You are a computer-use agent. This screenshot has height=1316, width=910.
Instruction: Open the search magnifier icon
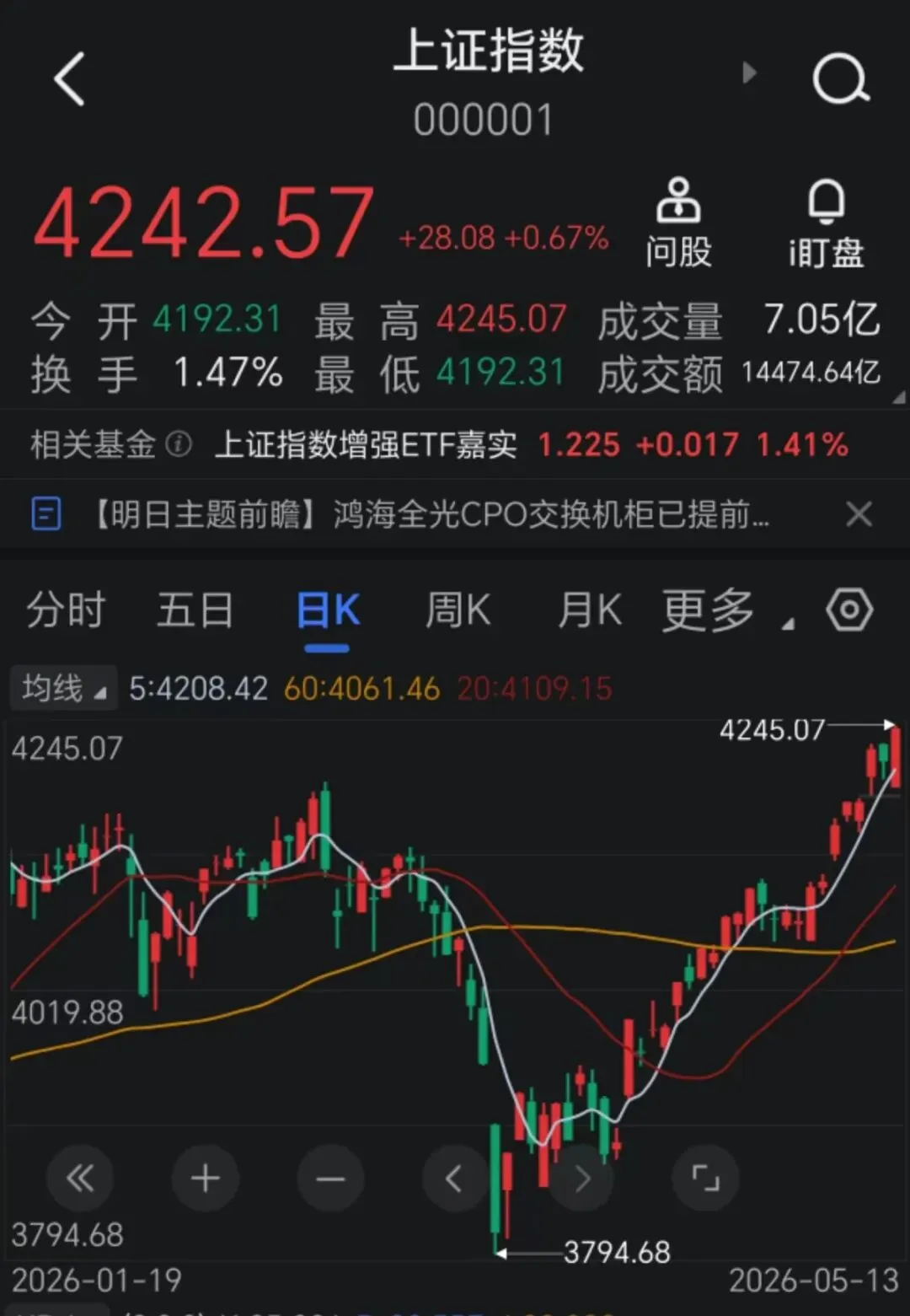(x=840, y=79)
